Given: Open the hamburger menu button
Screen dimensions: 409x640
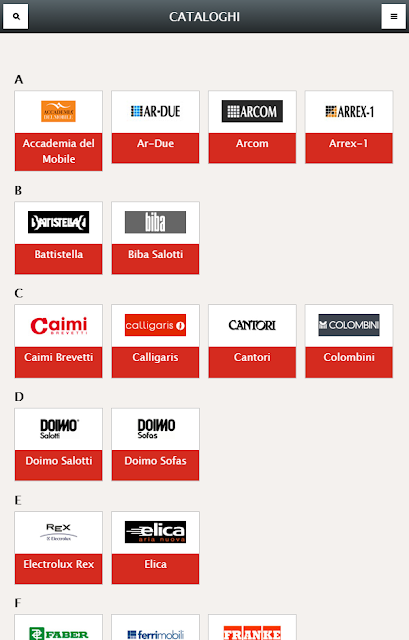Looking at the screenshot, I should coord(393,16).
